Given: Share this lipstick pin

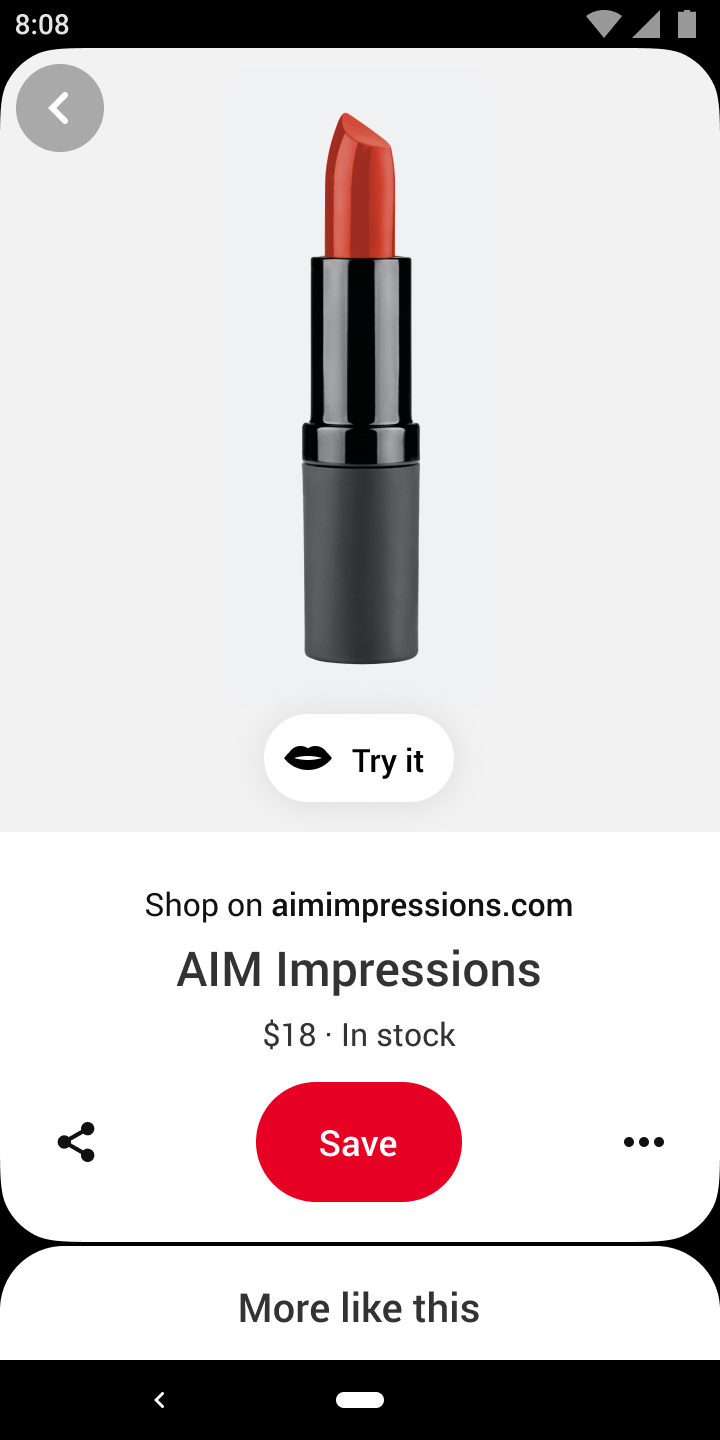Looking at the screenshot, I should pos(76,1142).
